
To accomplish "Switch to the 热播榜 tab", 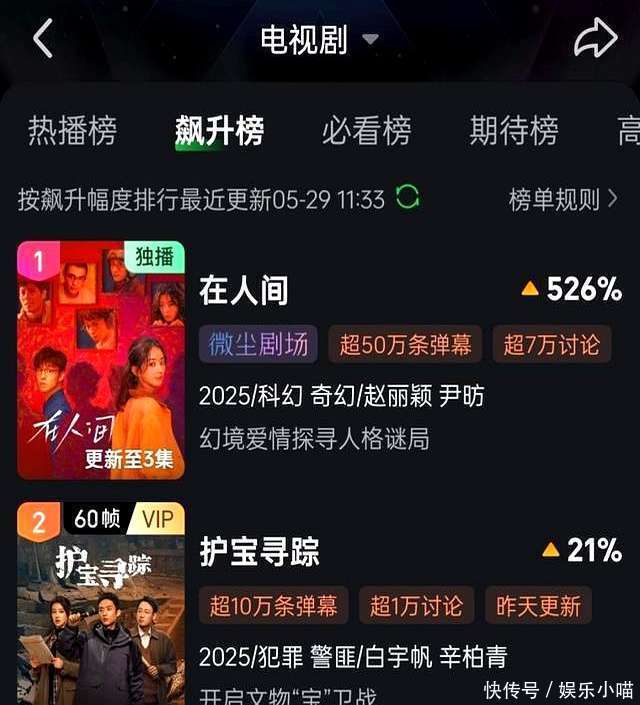I will 72,131.
